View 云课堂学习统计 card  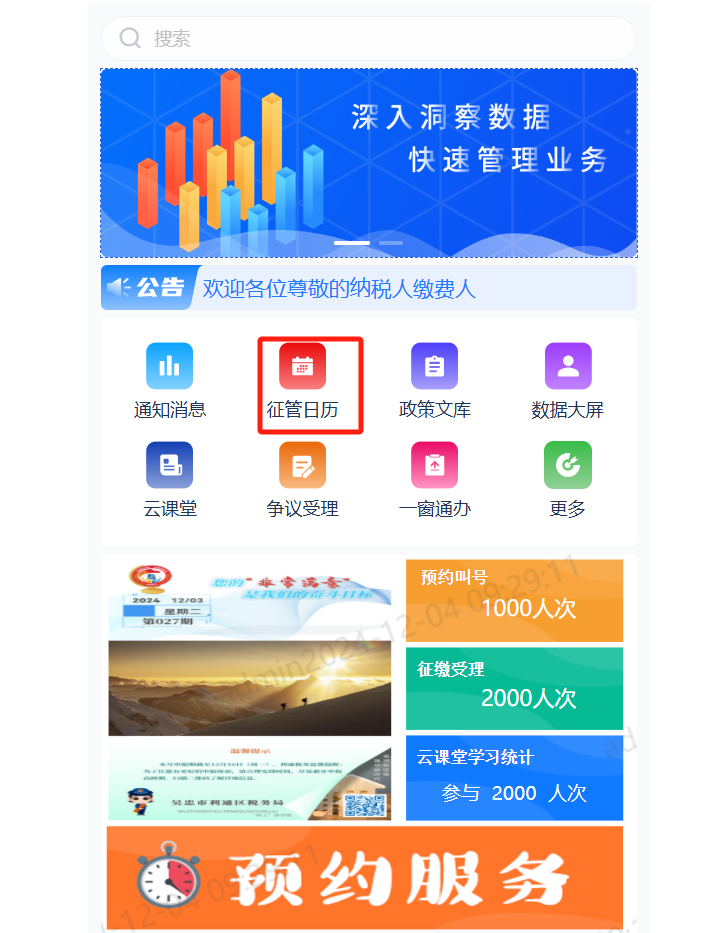point(514,777)
